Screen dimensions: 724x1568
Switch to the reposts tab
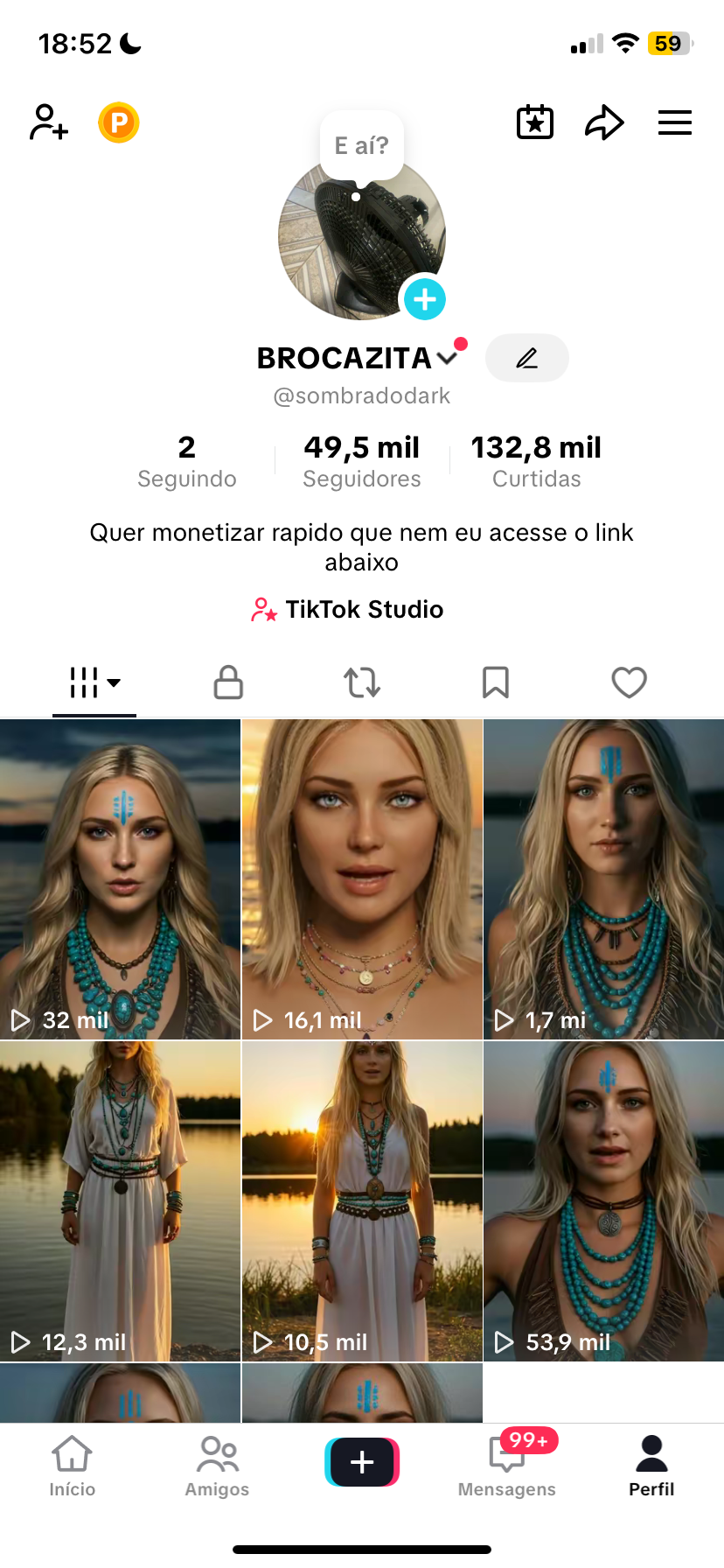pyautogui.click(x=362, y=682)
